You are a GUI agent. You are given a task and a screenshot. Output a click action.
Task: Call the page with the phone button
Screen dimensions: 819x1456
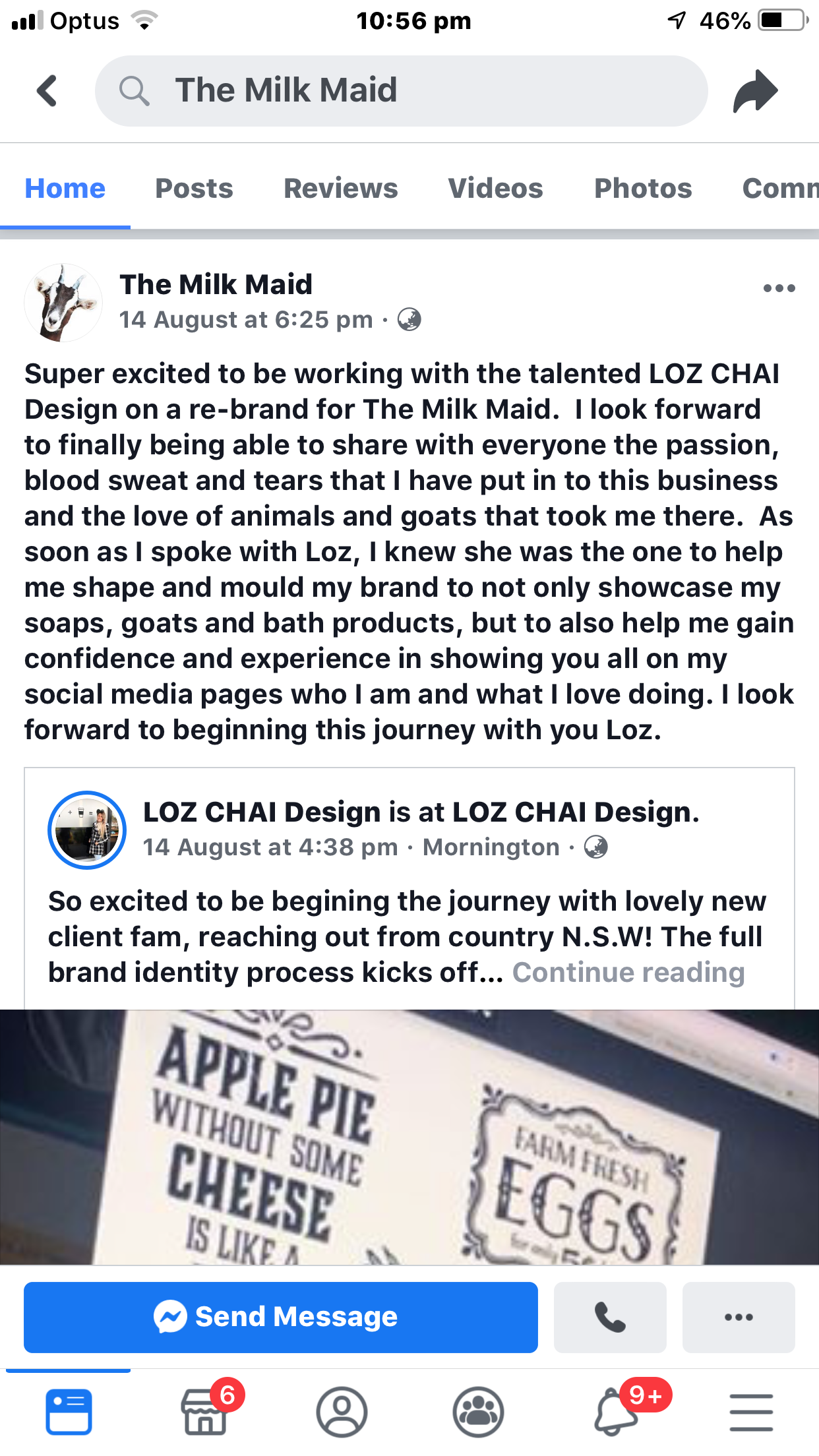[x=610, y=1317]
